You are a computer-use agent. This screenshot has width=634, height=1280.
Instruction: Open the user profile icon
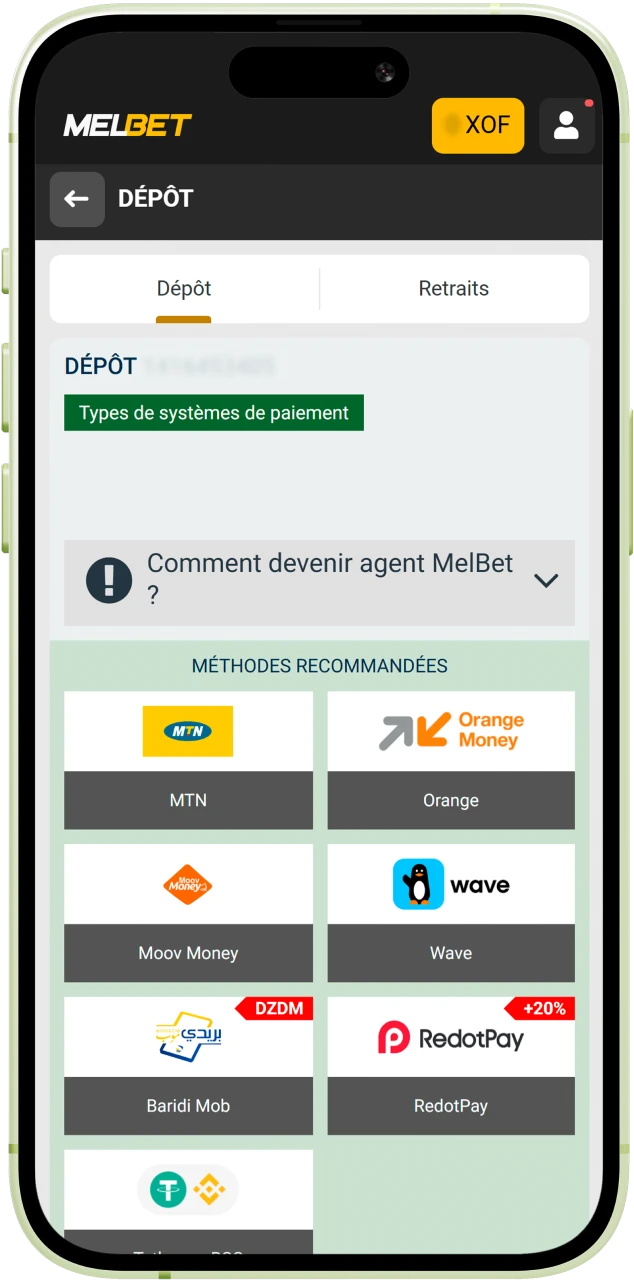point(566,125)
